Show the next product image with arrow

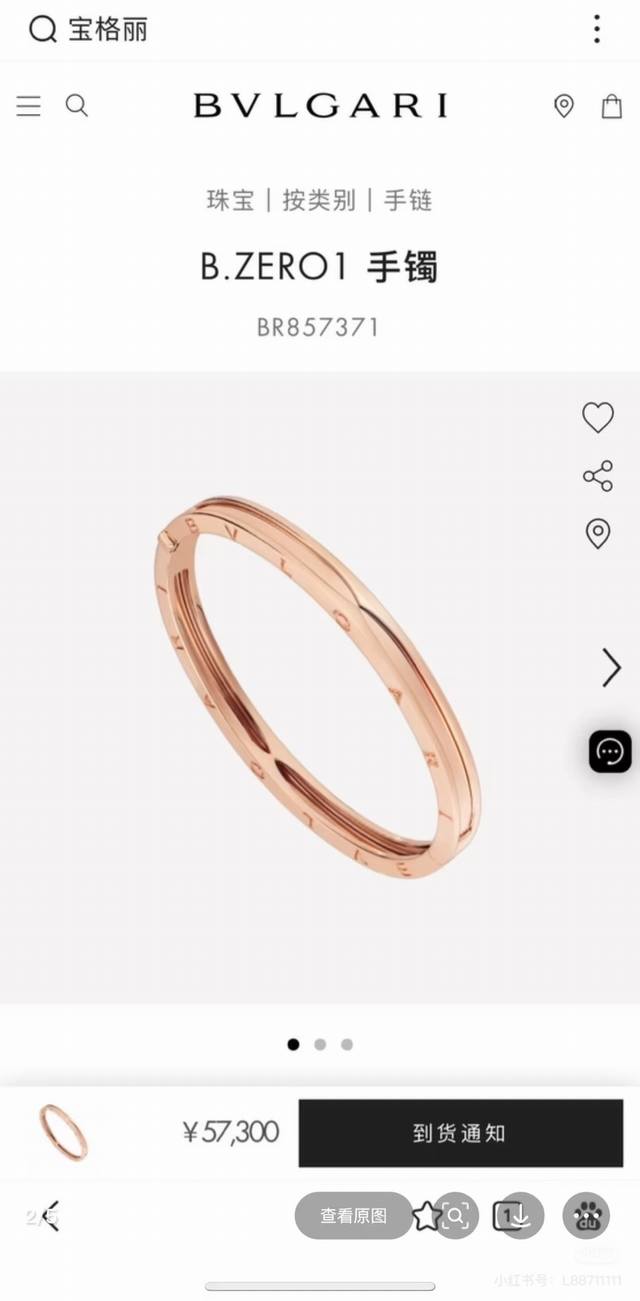[x=611, y=667]
